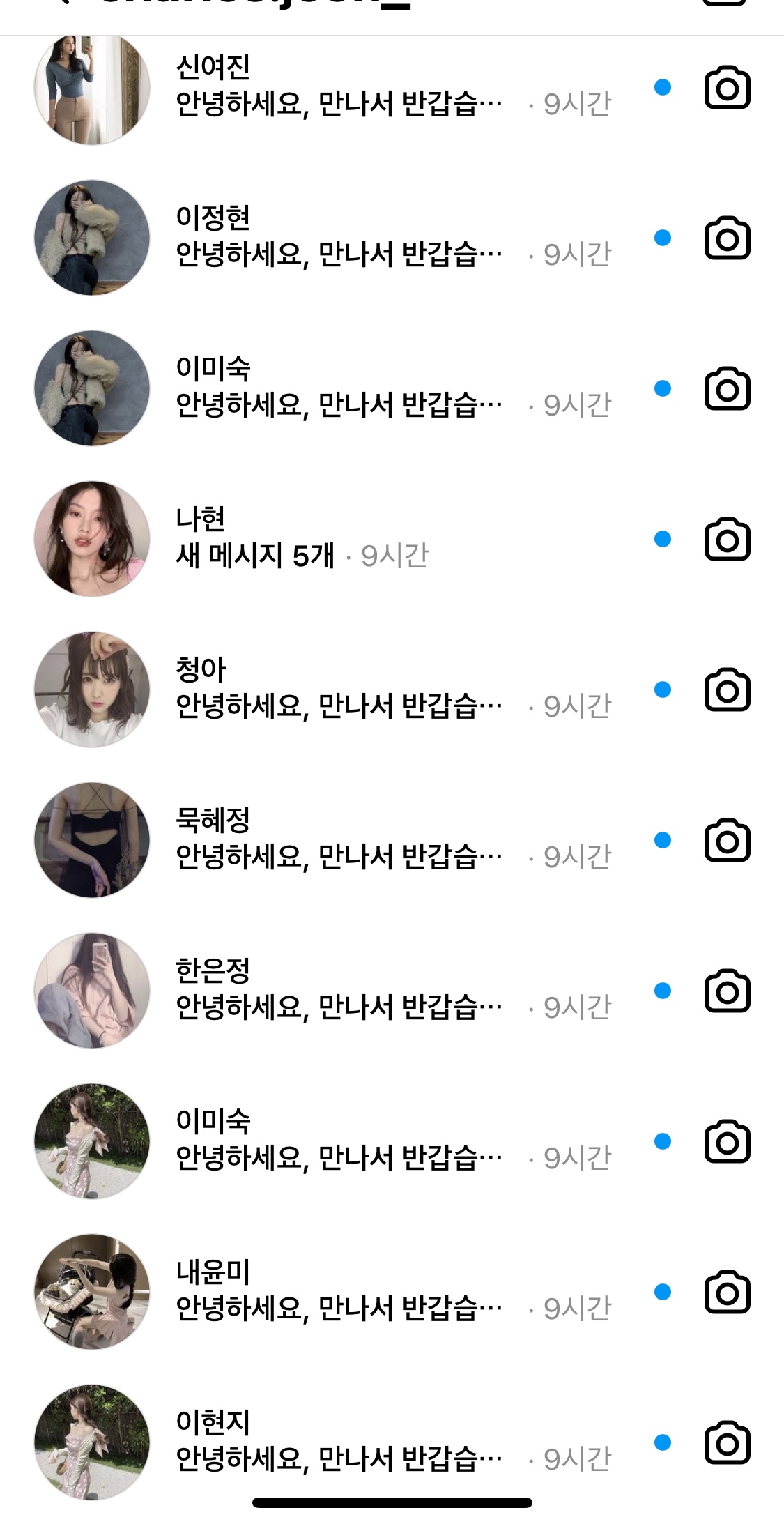Tap the camera icon next to 이현지

[x=727, y=1443]
